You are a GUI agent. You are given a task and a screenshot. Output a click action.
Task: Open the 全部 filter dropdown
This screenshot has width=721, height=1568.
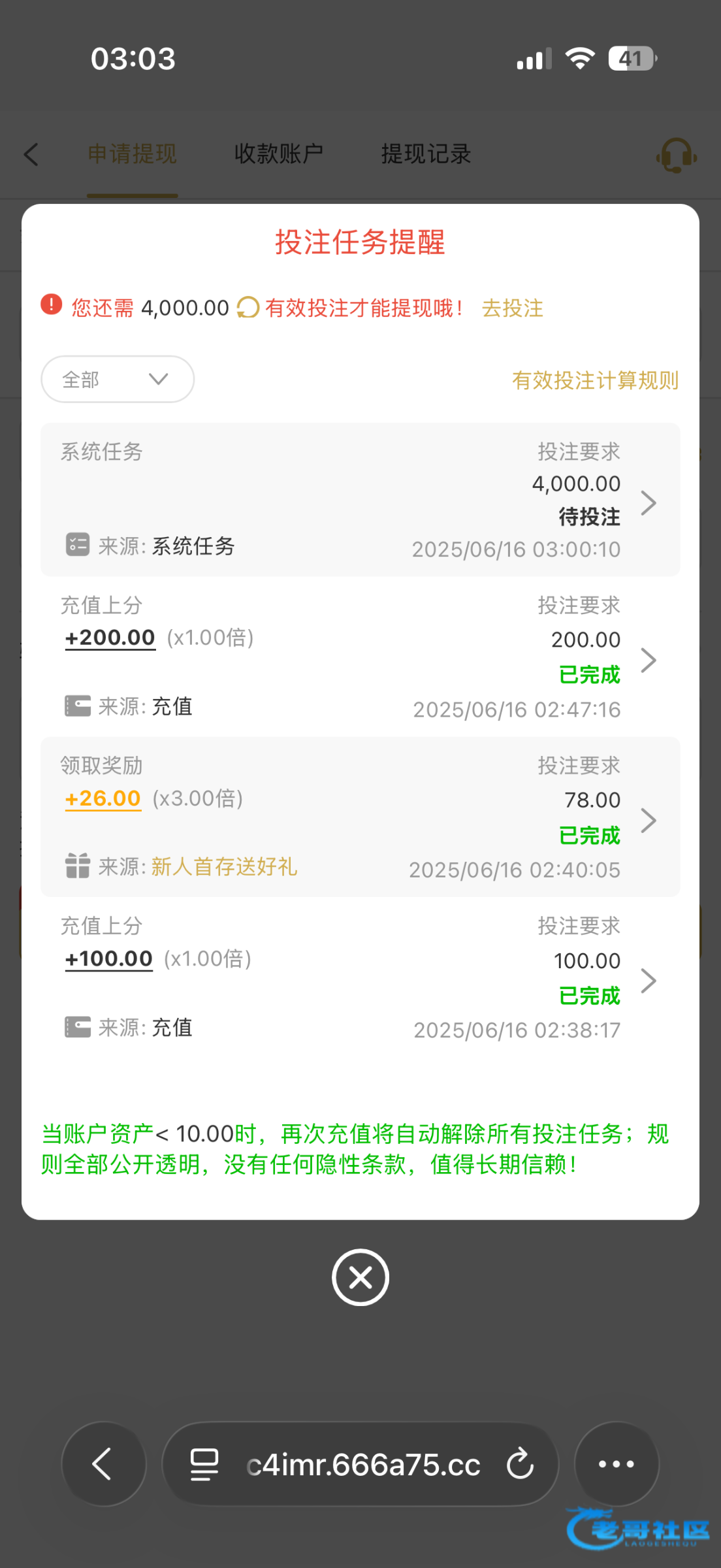tap(118, 379)
